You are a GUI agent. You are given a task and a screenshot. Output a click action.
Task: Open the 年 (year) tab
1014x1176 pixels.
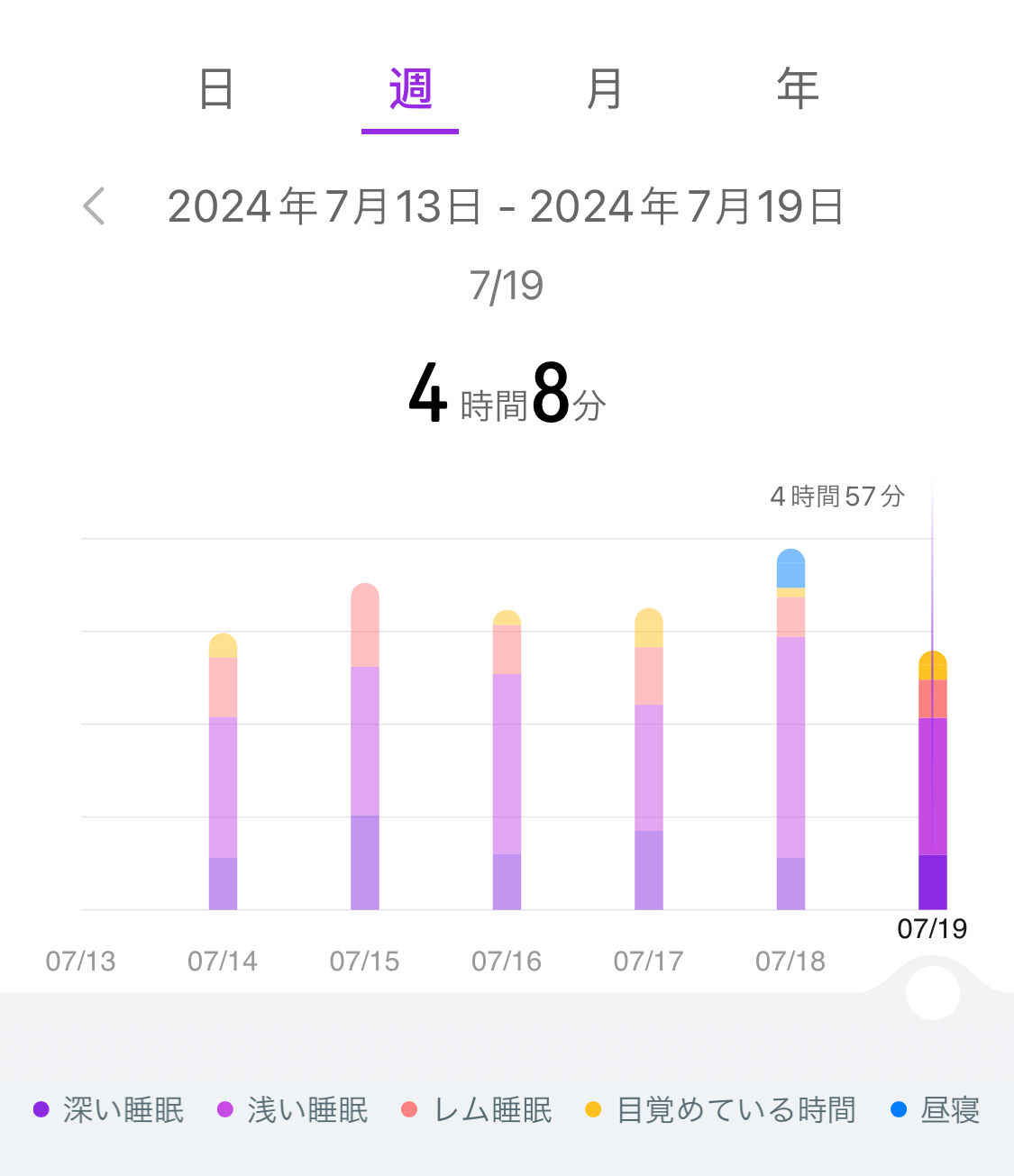point(798,89)
